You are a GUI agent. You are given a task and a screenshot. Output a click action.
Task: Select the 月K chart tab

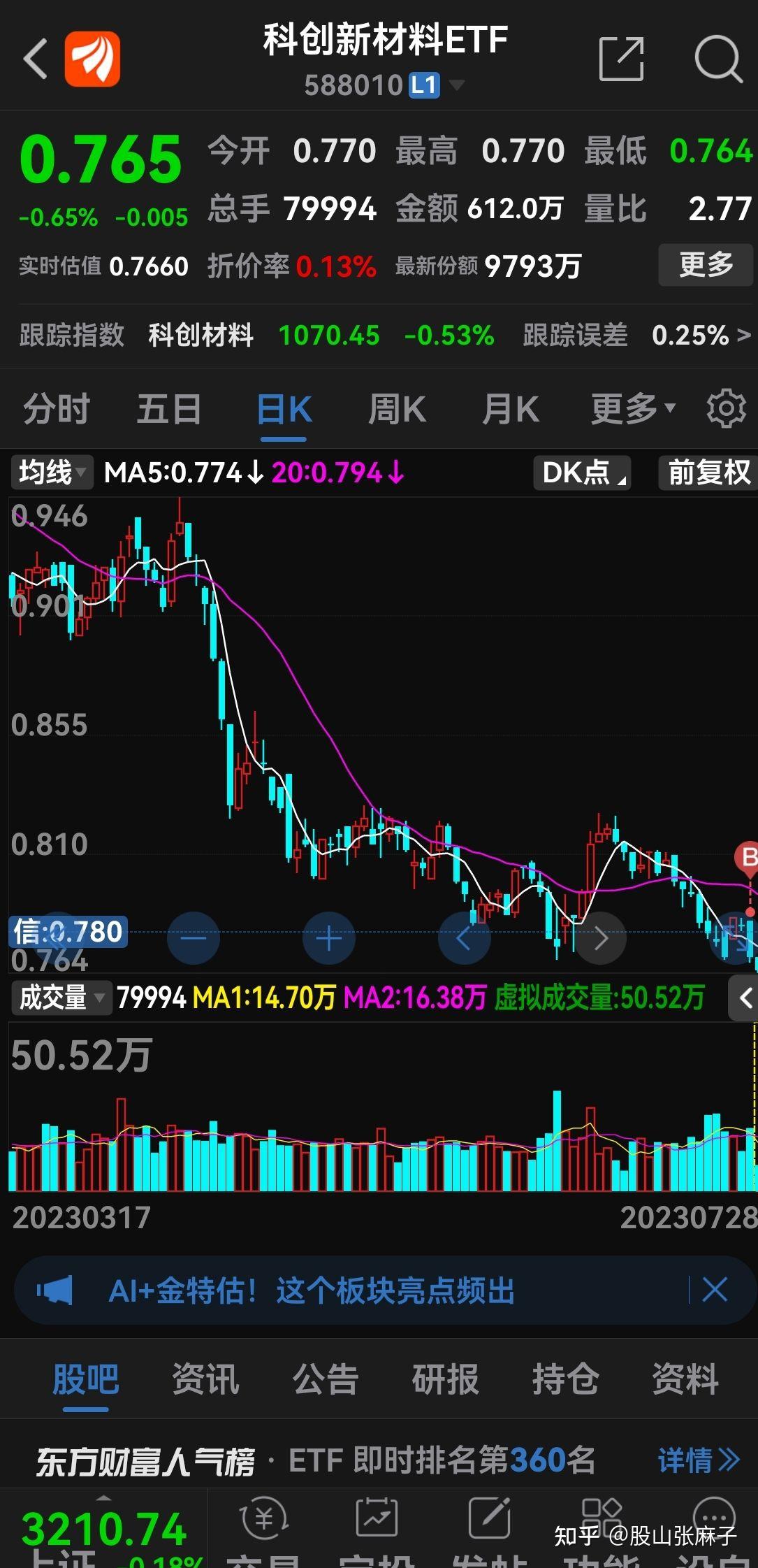(511, 409)
